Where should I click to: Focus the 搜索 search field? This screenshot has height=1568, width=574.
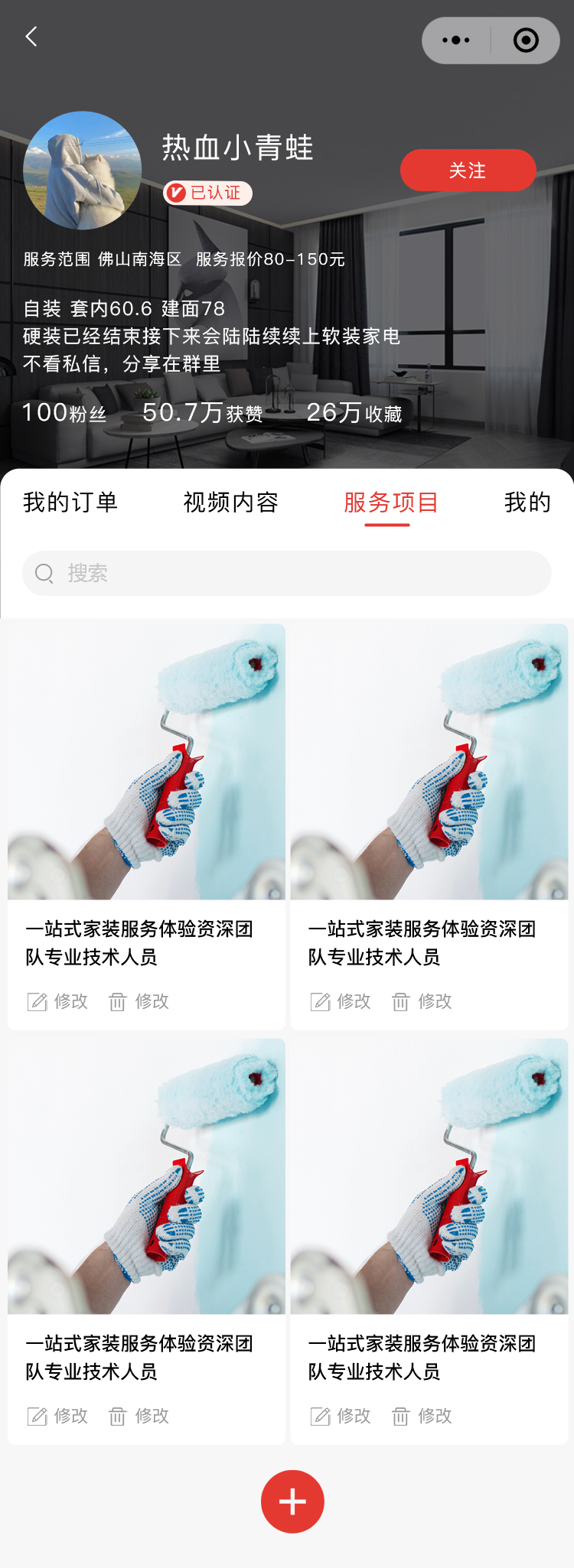point(287,573)
